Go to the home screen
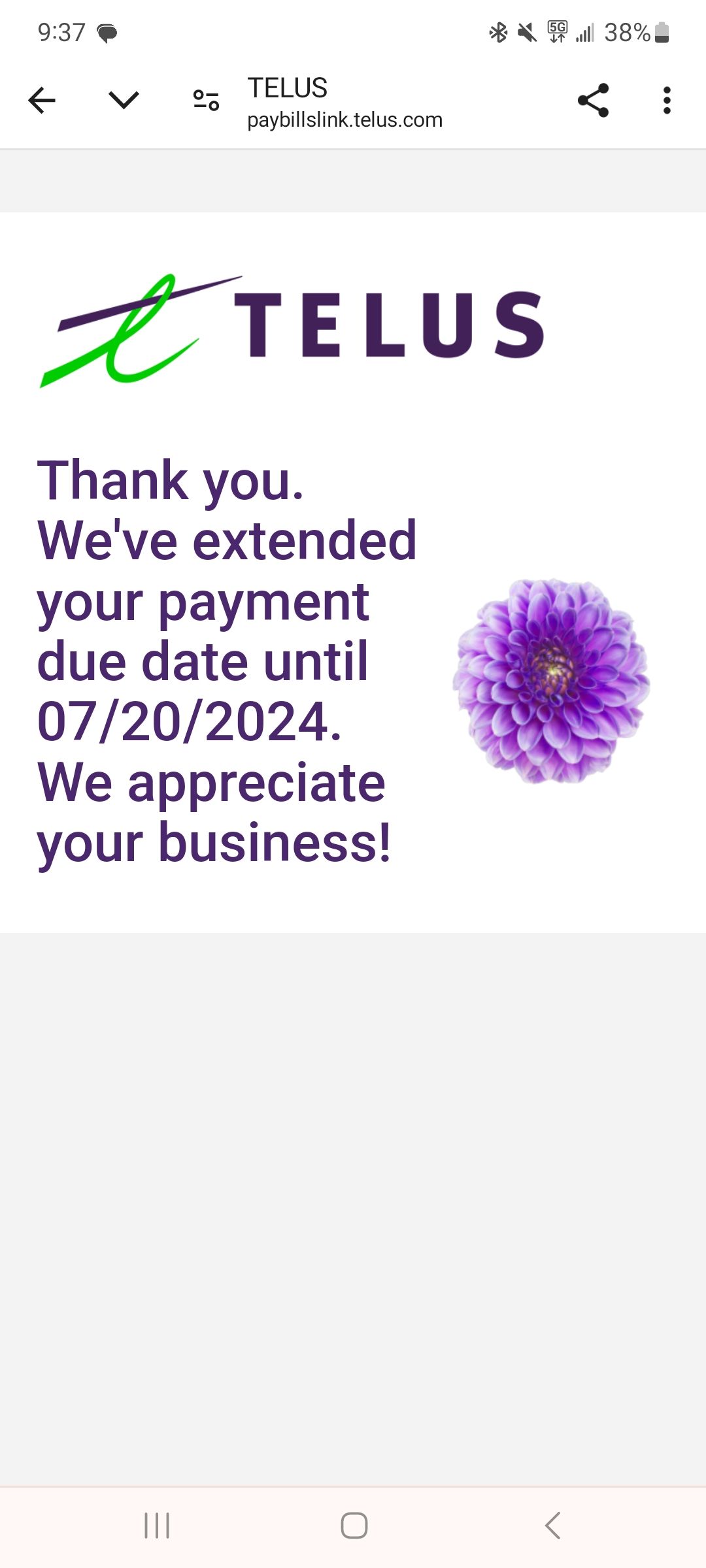The height and width of the screenshot is (1568, 706). [354, 1526]
